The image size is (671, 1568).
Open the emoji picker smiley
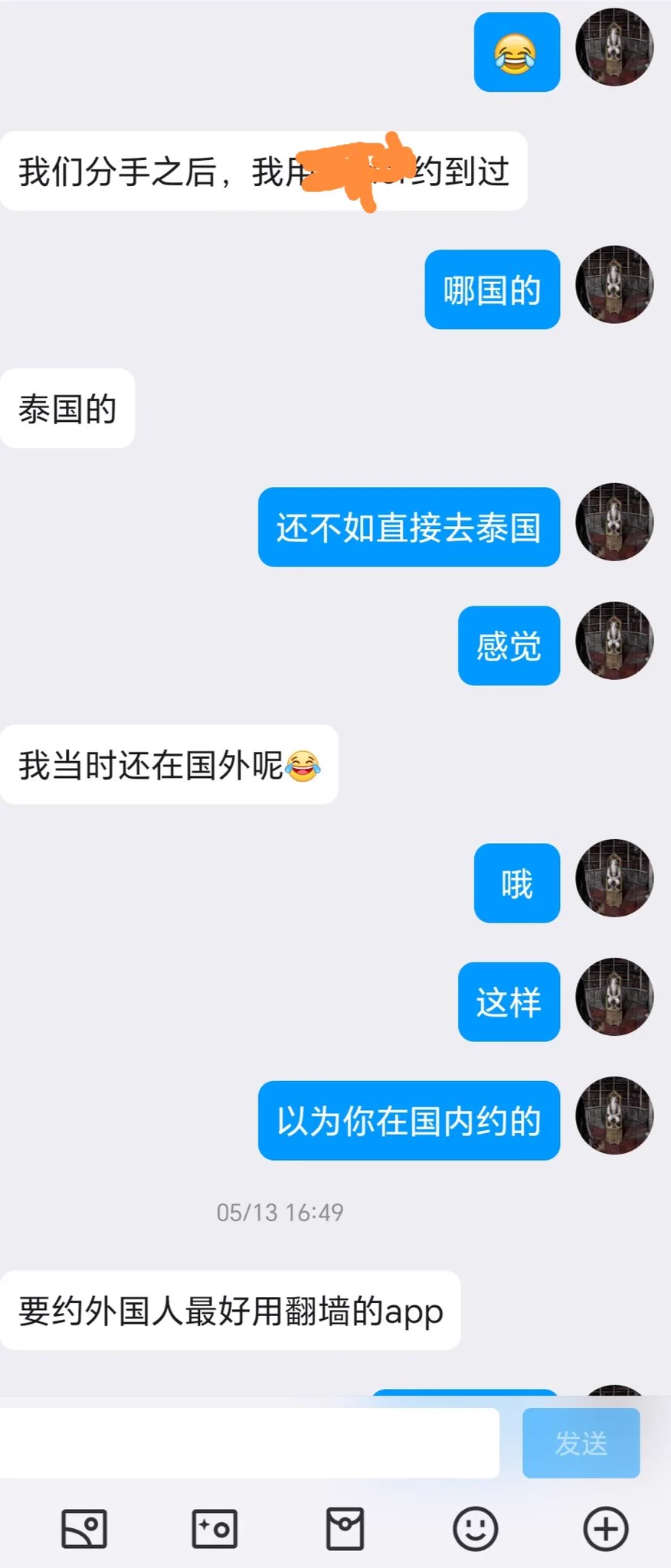click(x=475, y=1529)
